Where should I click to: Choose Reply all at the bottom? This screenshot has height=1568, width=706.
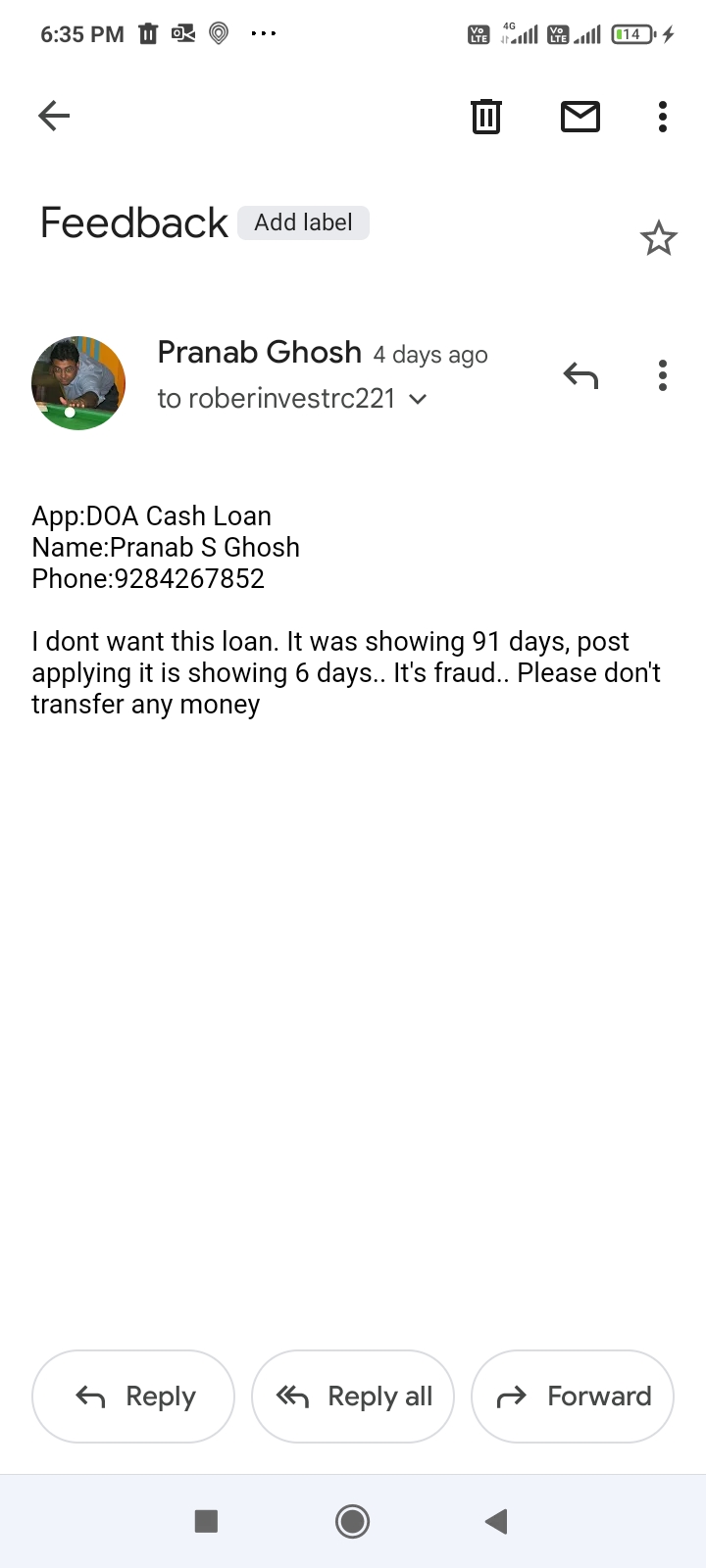pos(353,1396)
